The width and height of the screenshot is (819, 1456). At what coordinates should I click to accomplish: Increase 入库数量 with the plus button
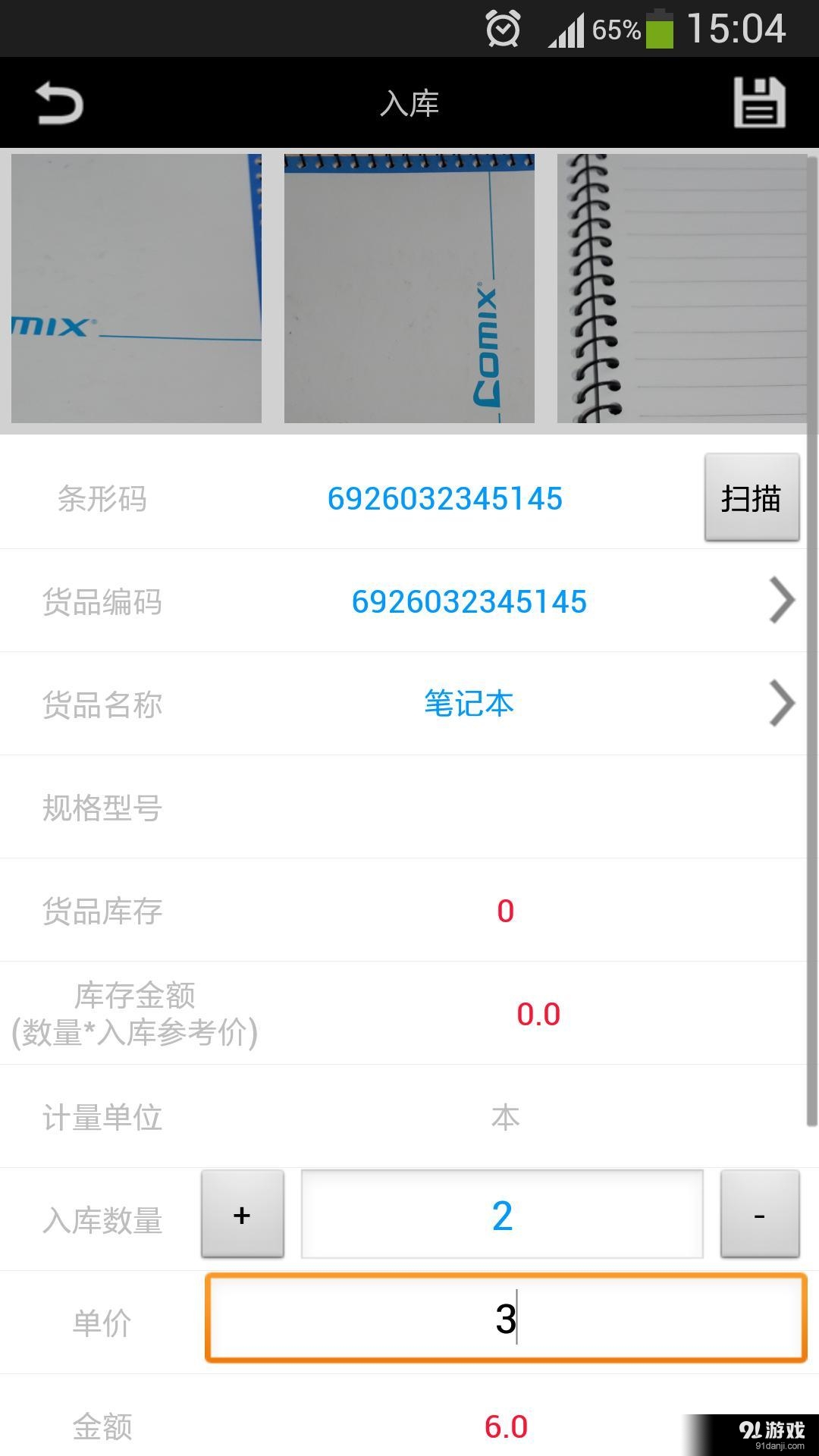(x=242, y=1216)
